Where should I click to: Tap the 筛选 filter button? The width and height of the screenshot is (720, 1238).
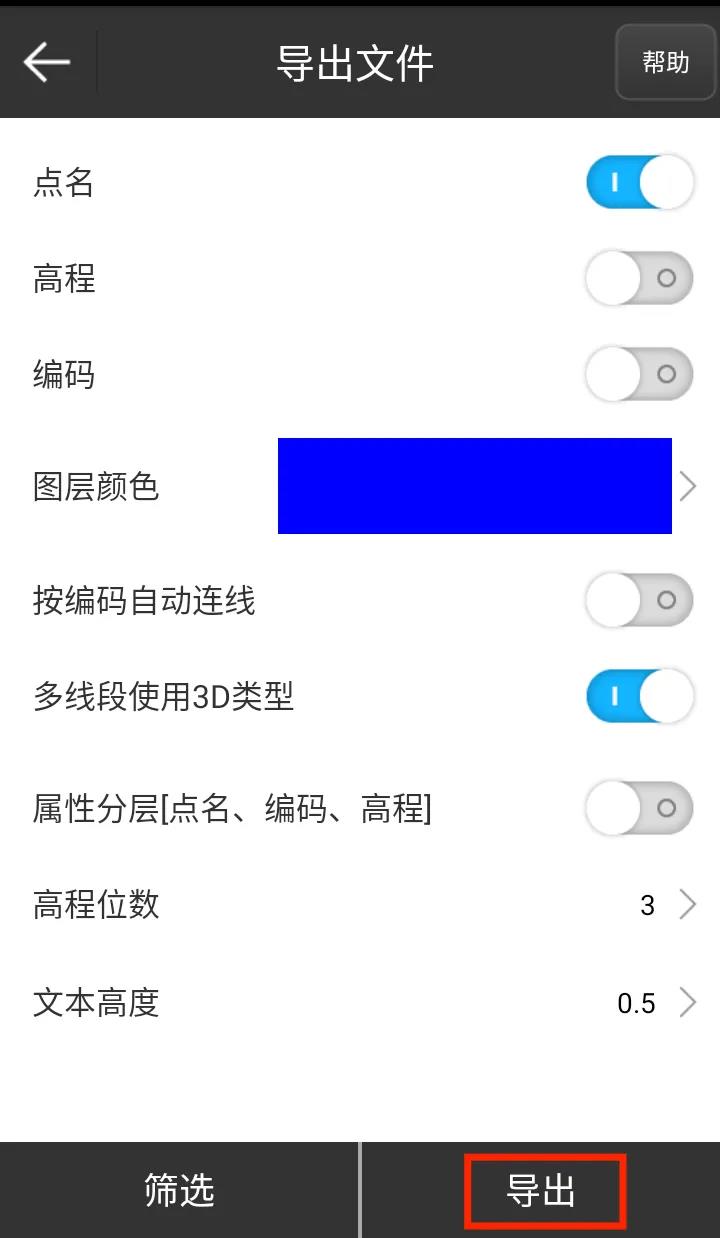[x=180, y=1190]
